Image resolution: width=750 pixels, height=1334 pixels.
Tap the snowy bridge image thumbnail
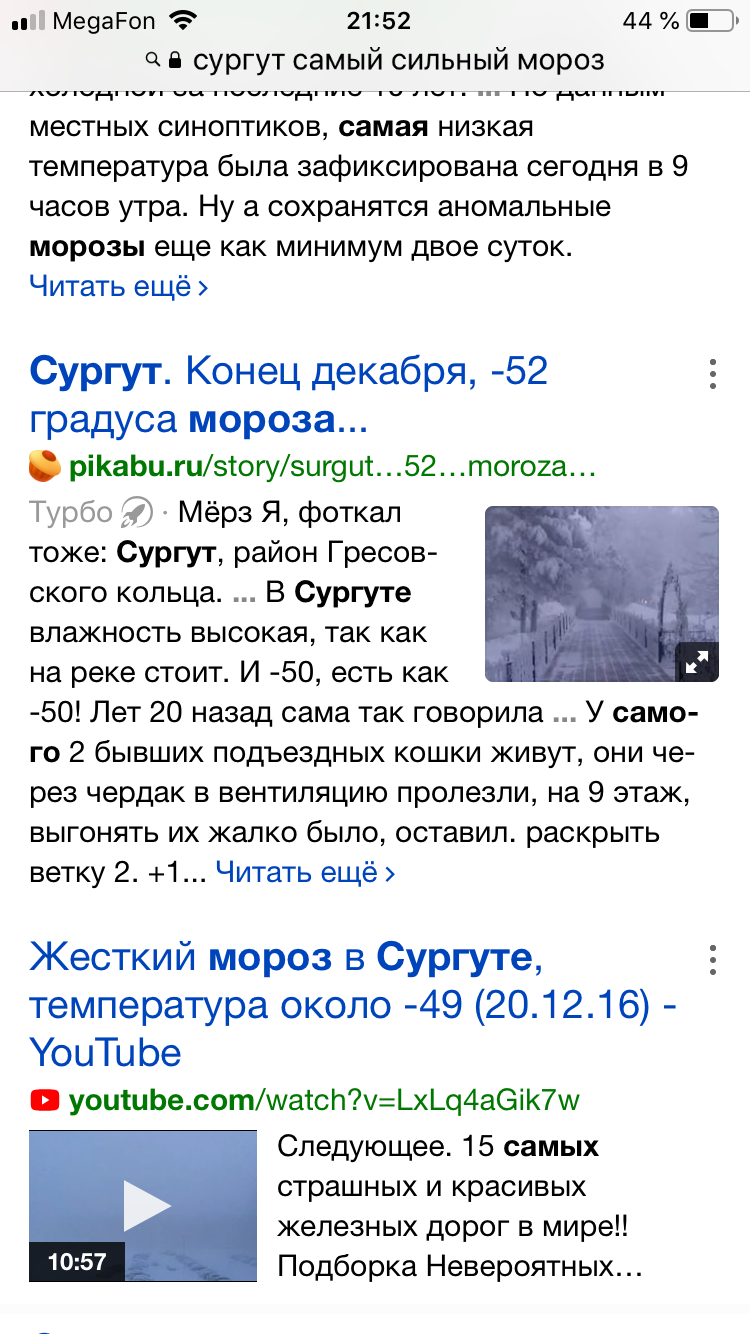click(601, 592)
